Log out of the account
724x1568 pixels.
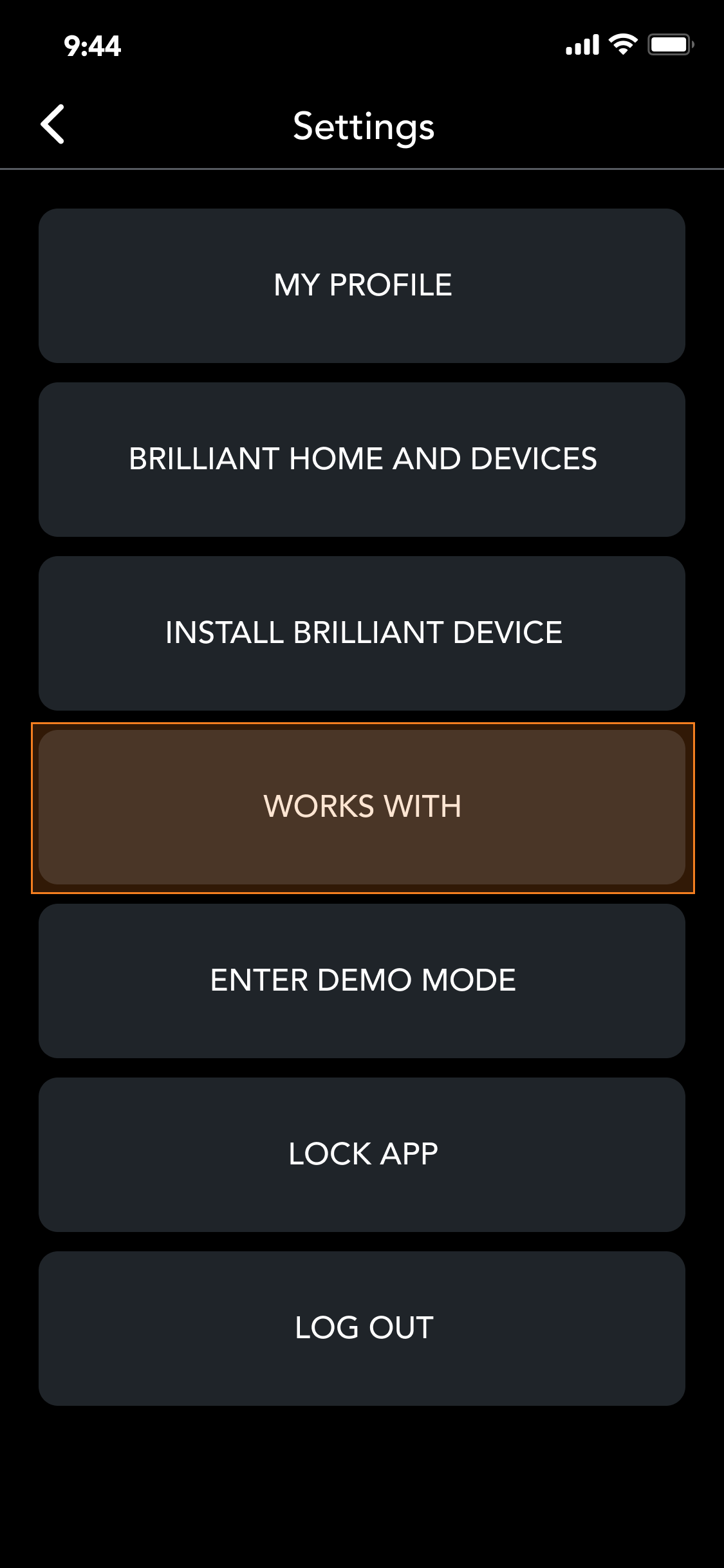tap(362, 1329)
